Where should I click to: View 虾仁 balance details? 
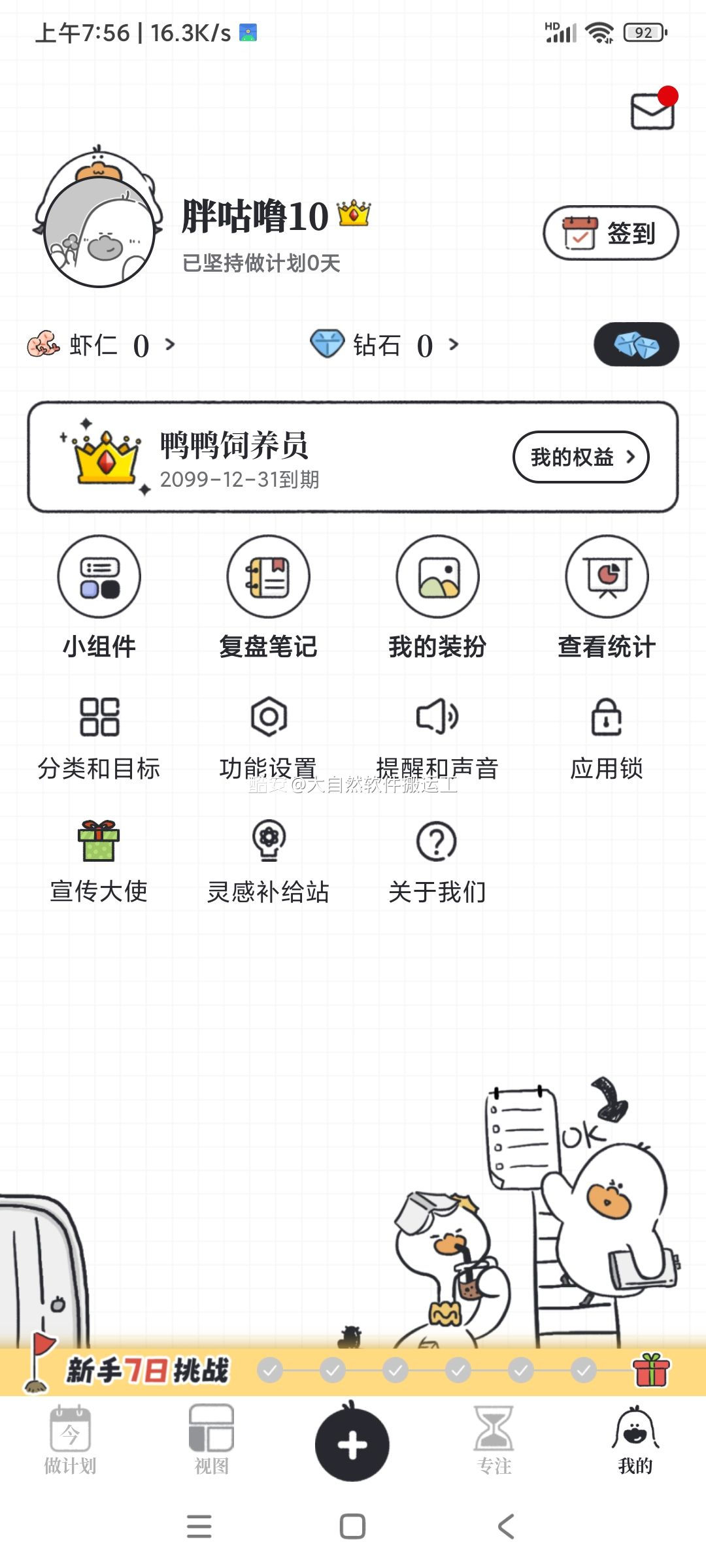[101, 345]
